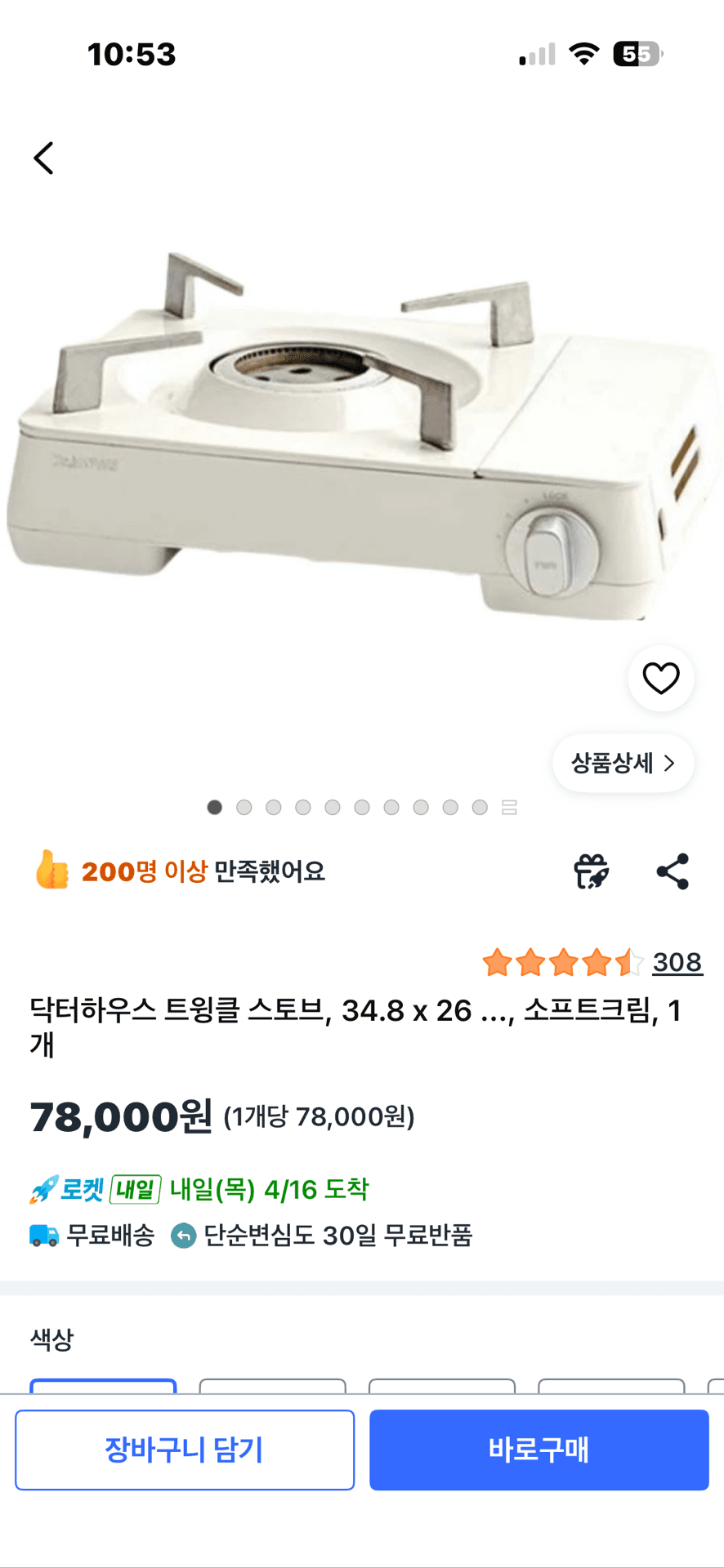The image size is (724, 1568).
Task: Open product details via 상품상세 chevron
Action: tap(623, 762)
